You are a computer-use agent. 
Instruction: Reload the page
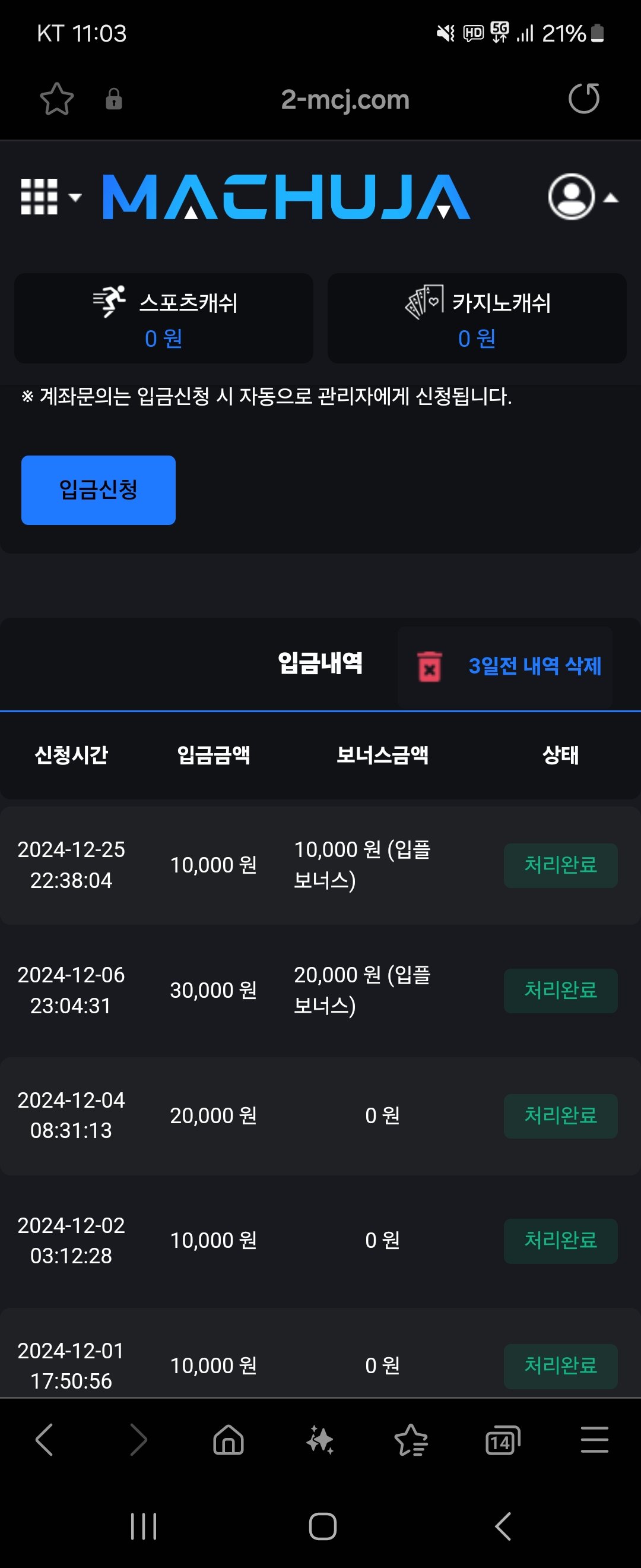583,99
